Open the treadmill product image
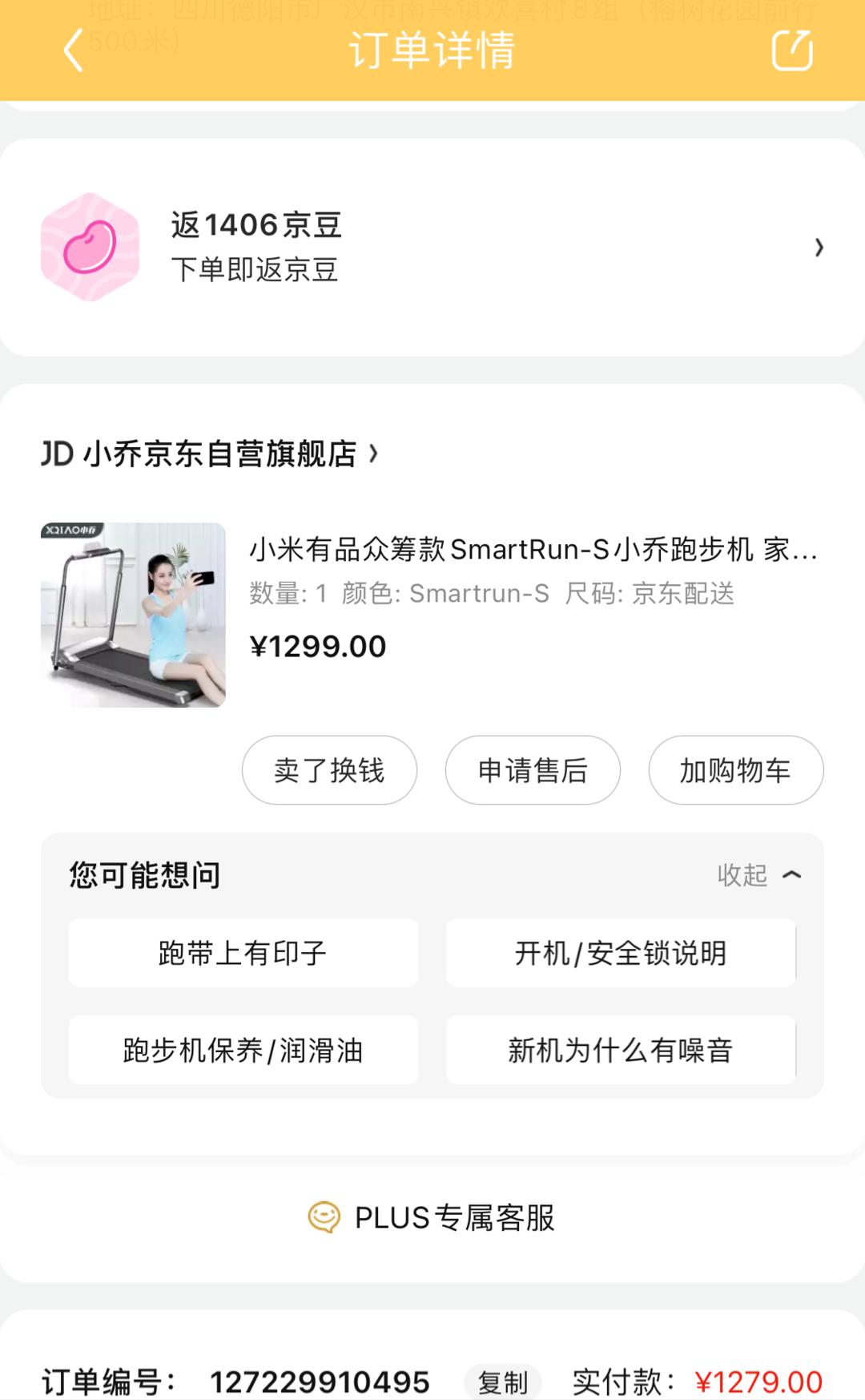The width and height of the screenshot is (865, 1400). [134, 613]
